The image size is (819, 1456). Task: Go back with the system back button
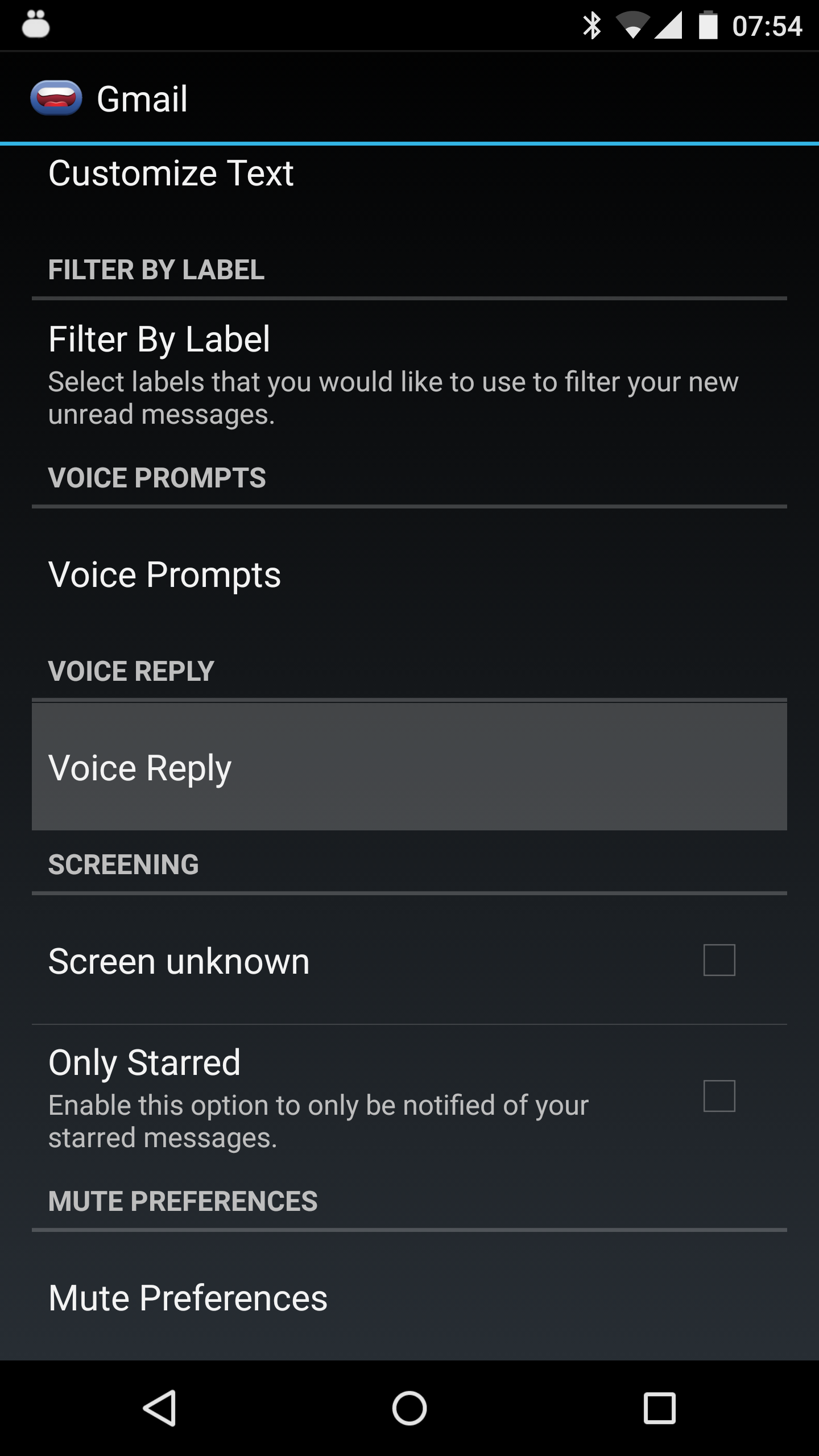[x=159, y=1408]
